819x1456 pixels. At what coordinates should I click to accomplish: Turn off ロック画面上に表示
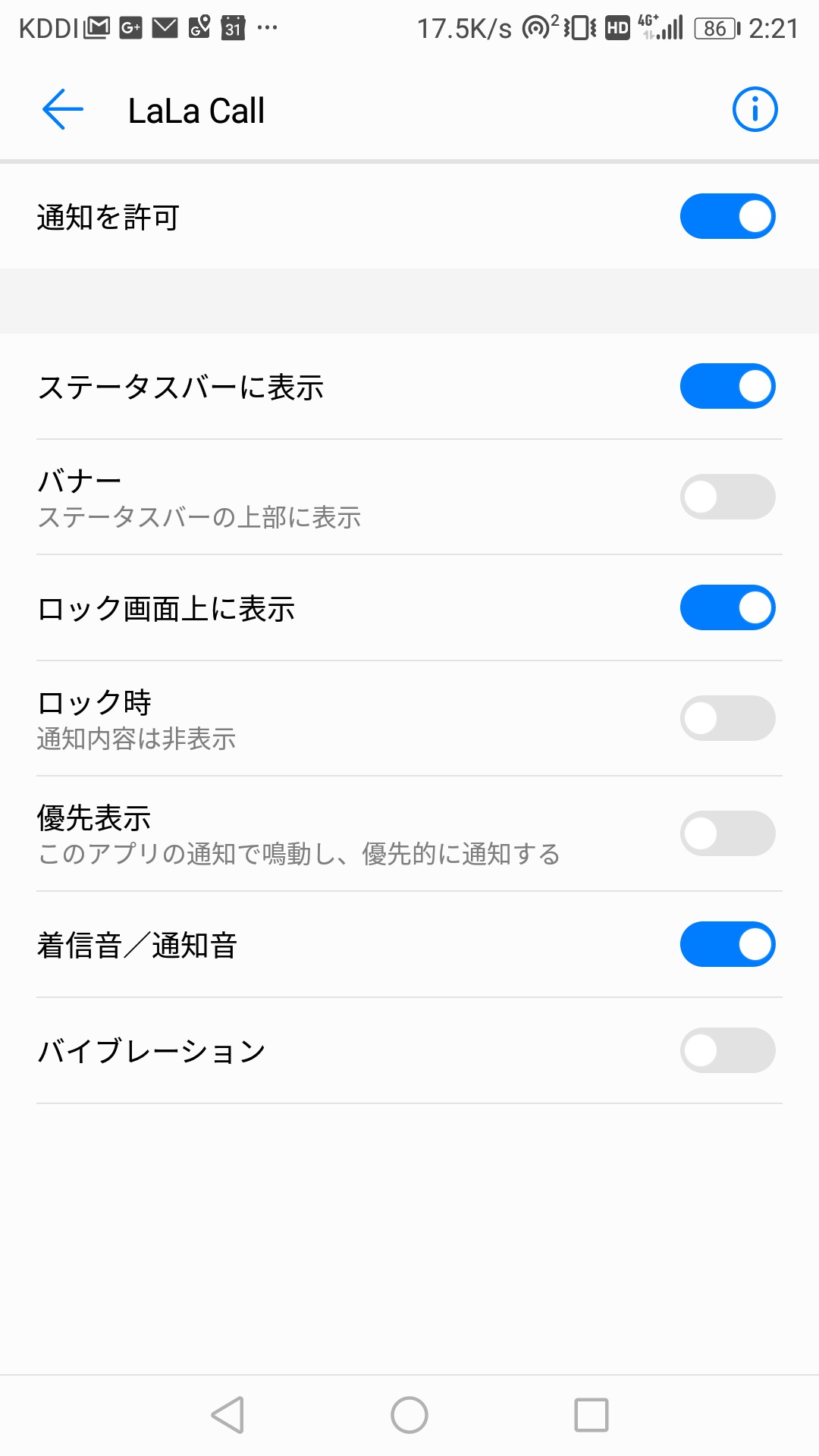point(727,608)
